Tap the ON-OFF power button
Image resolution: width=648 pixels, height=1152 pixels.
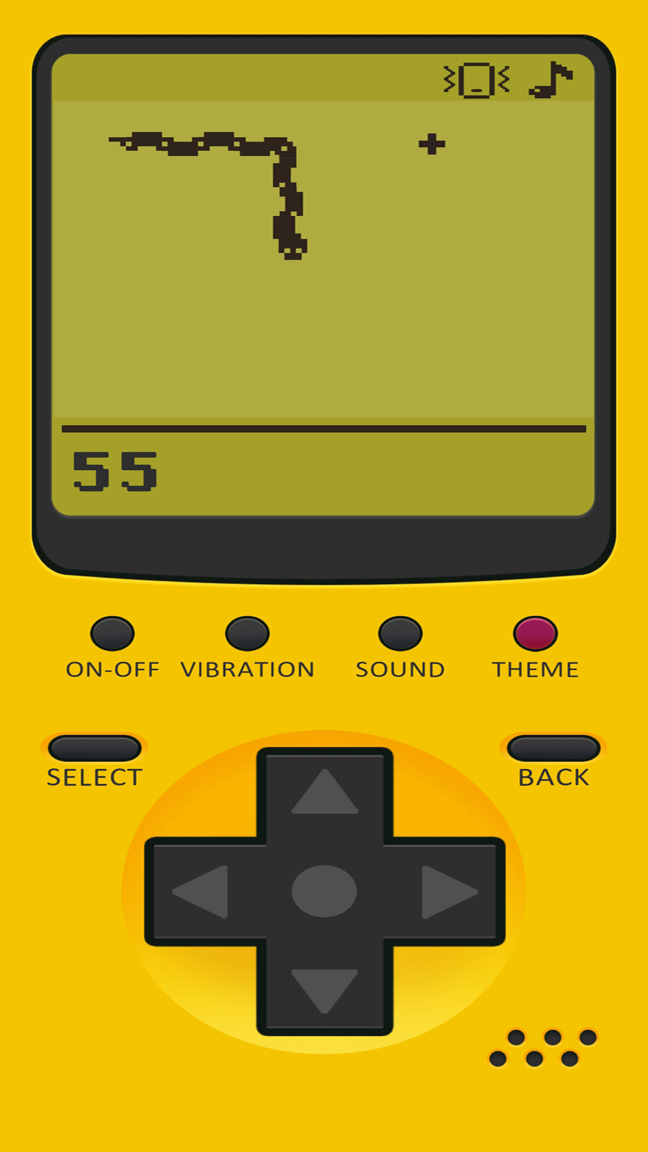pos(112,633)
